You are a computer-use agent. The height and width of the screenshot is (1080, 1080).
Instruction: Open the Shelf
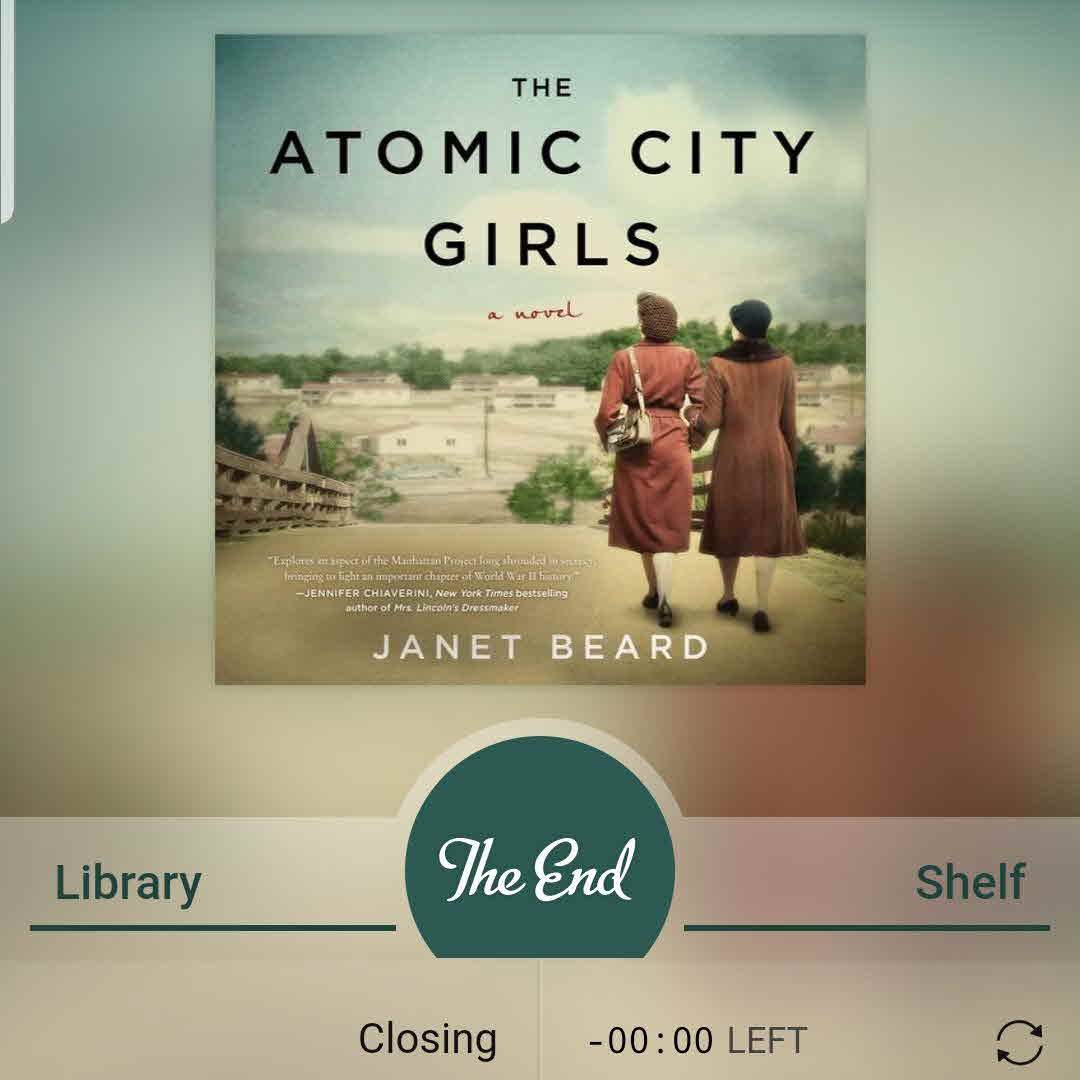tap(969, 883)
